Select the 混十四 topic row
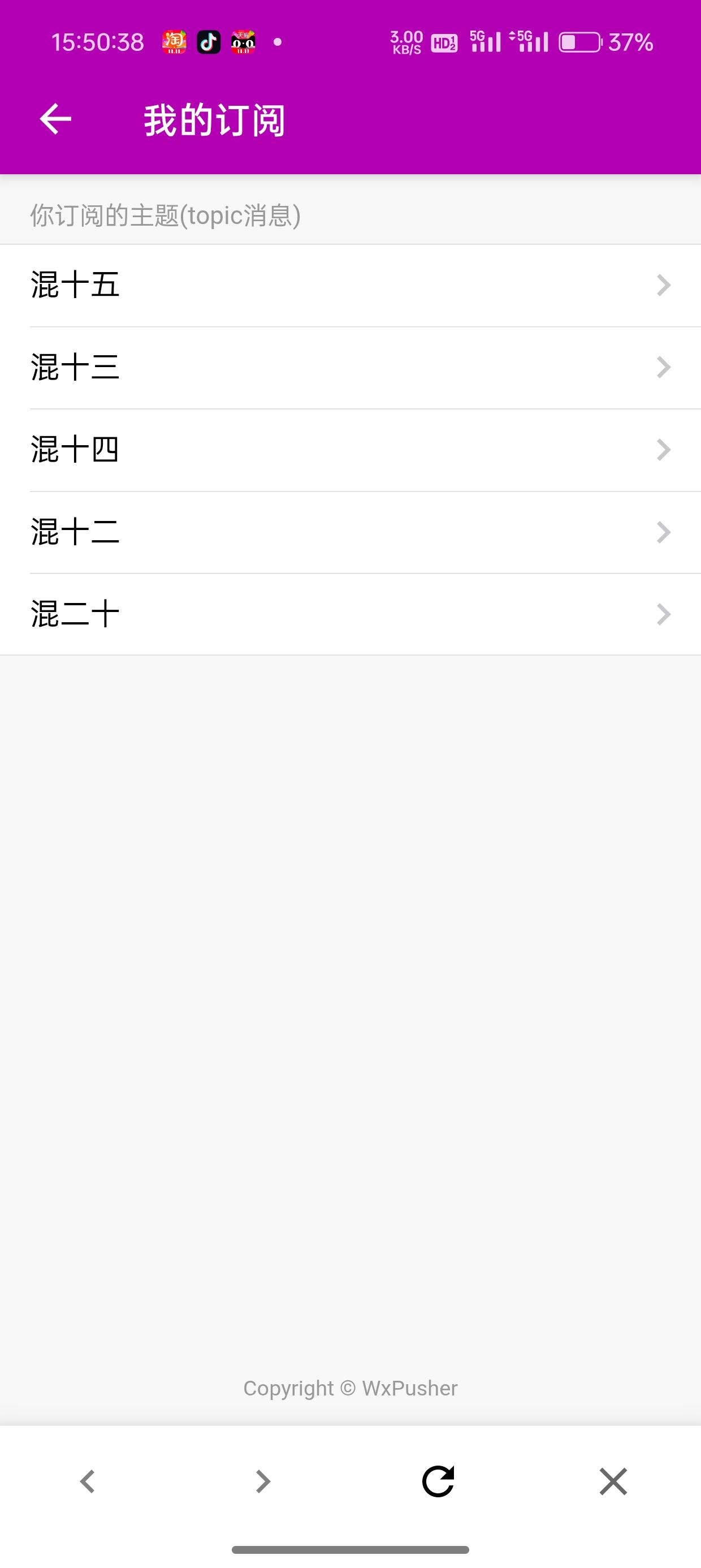The image size is (701, 1568). pos(350,450)
